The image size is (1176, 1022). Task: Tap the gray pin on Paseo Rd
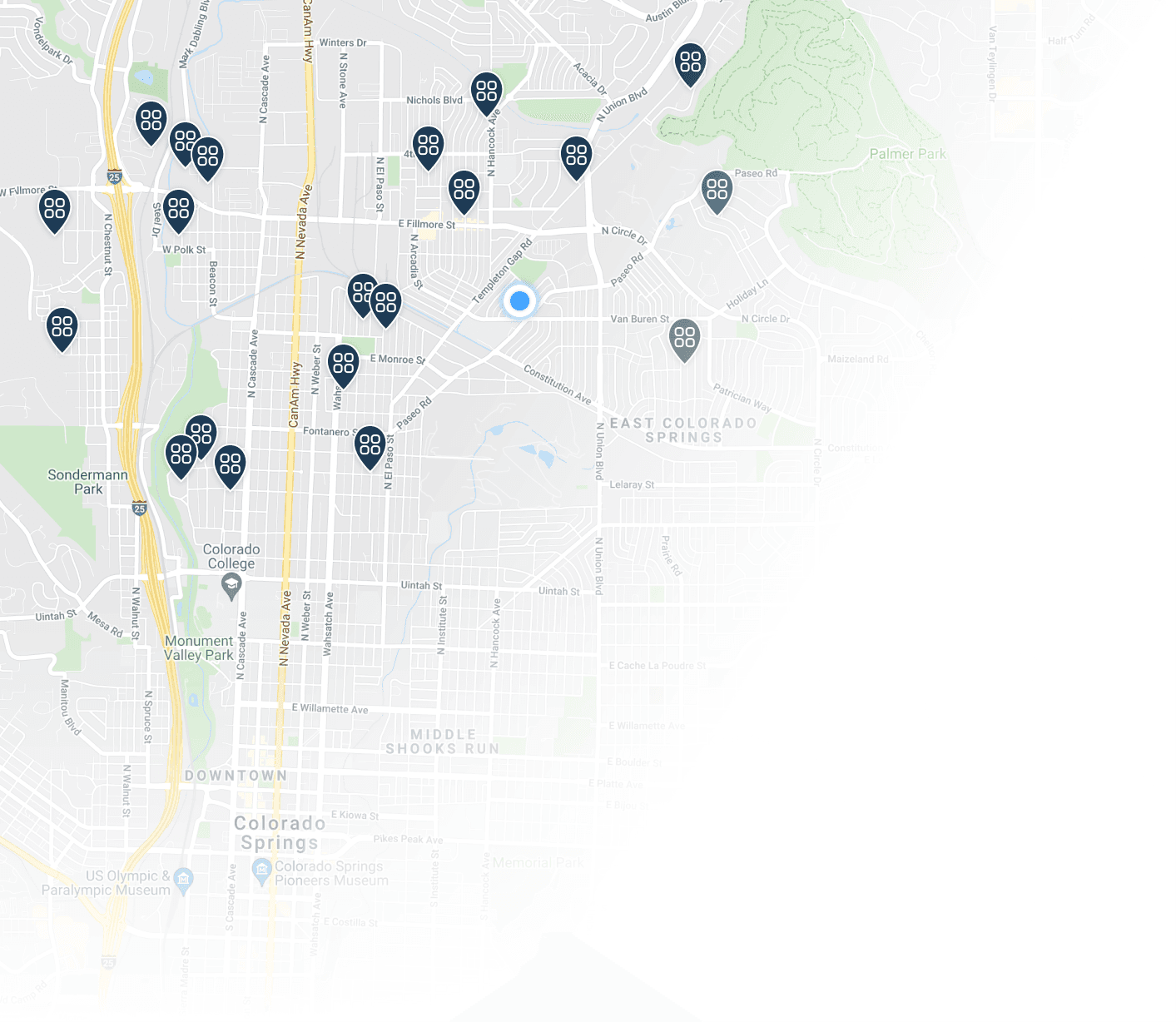(717, 189)
